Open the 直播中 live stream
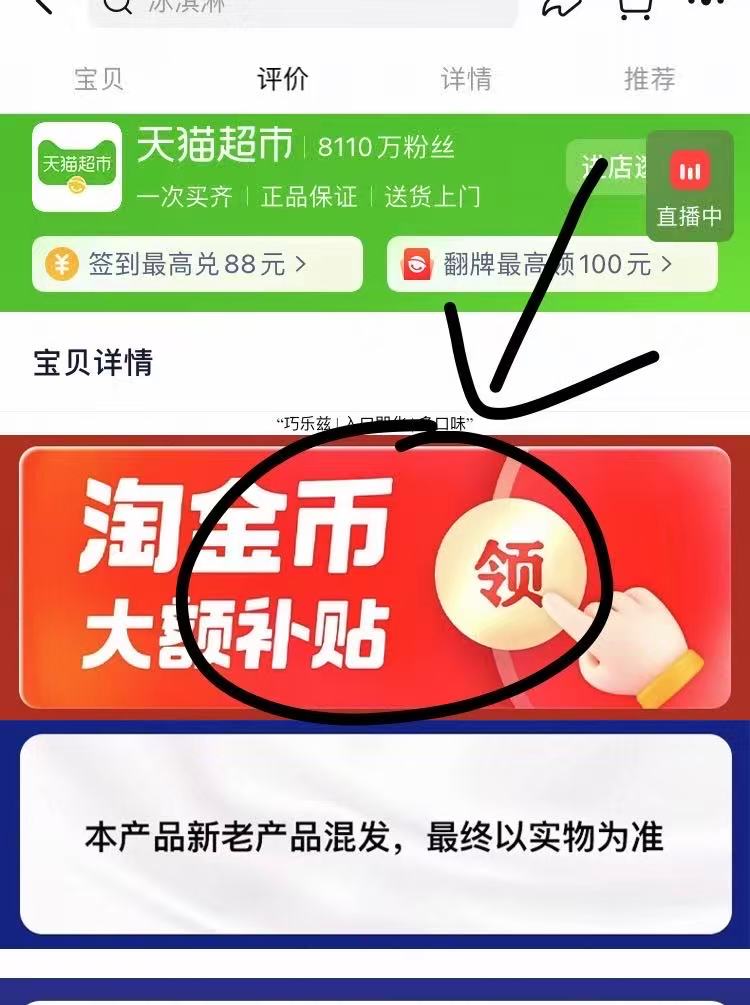 click(x=689, y=186)
